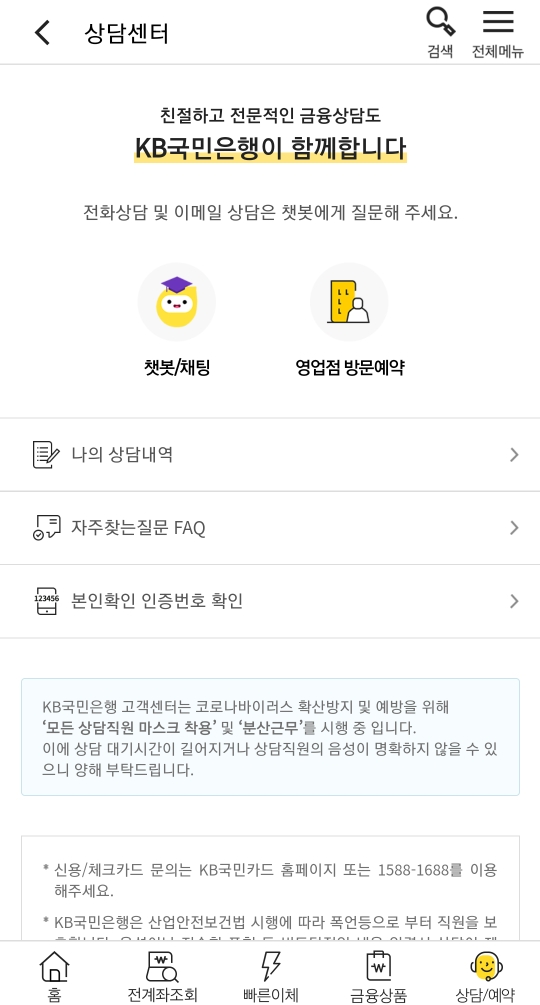Viewport: 540px width, 1005px height.
Task: Switch to the 금융상품 tab
Action: click(x=378, y=974)
